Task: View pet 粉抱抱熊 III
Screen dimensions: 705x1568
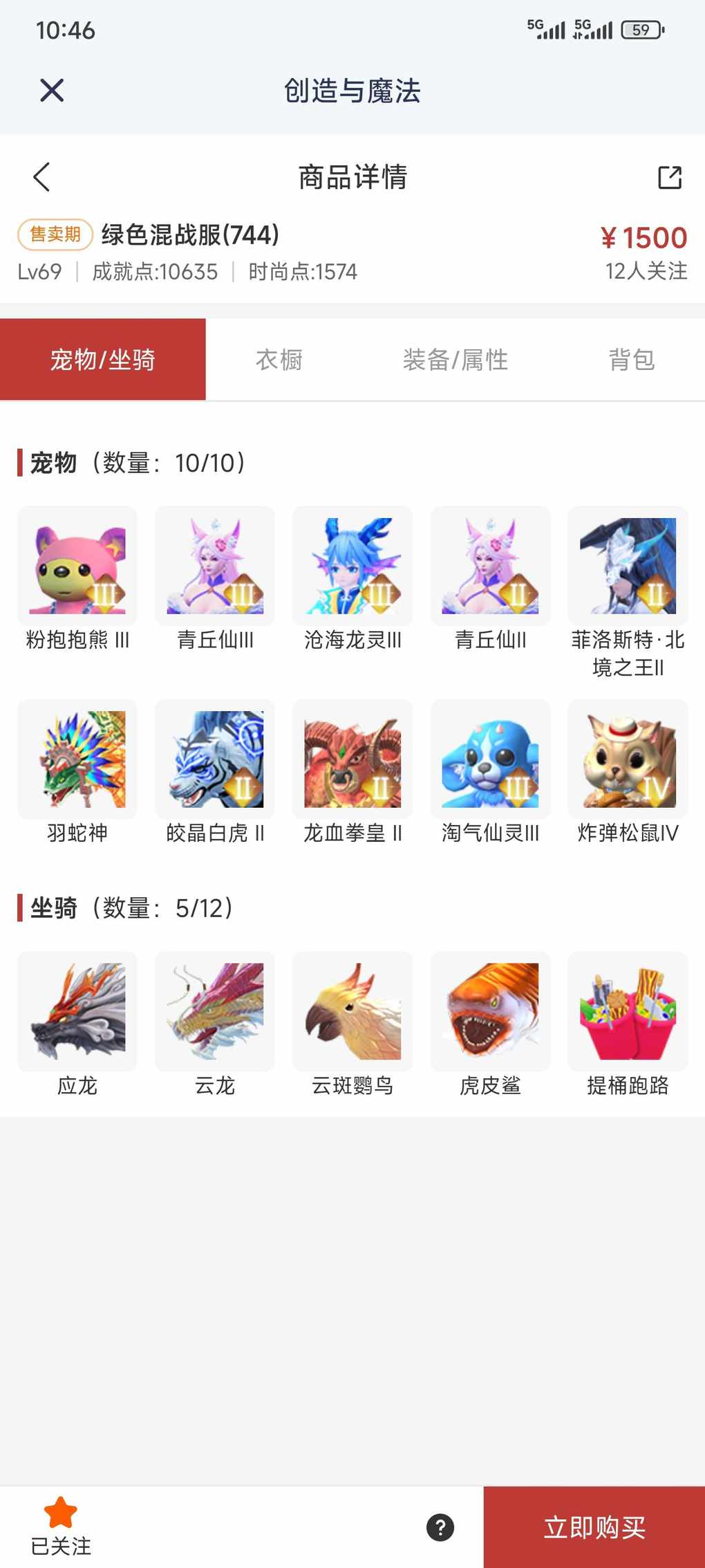Action: 77,566
